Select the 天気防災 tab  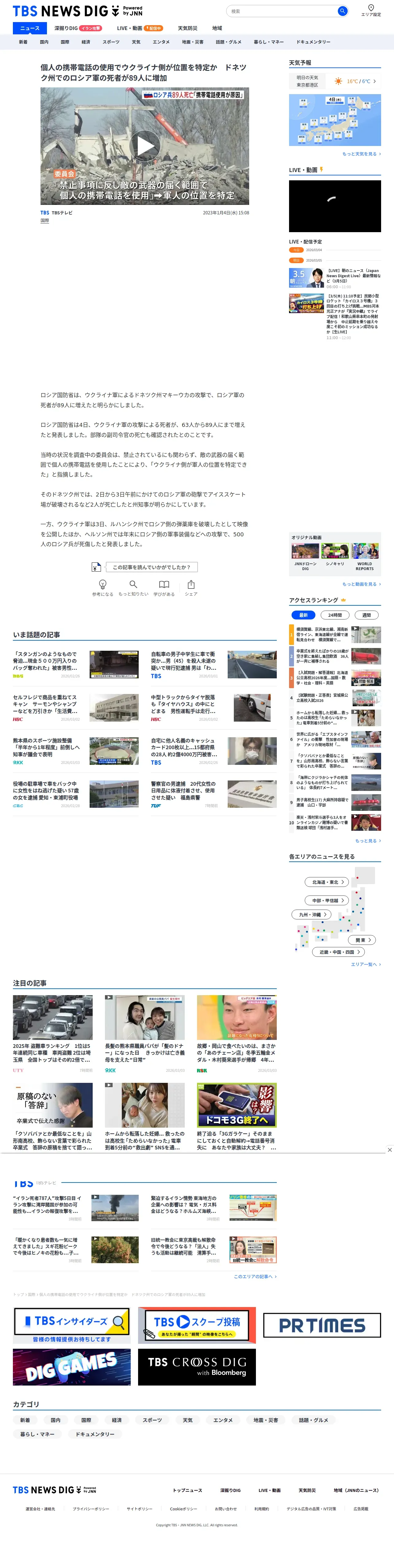[x=187, y=28]
